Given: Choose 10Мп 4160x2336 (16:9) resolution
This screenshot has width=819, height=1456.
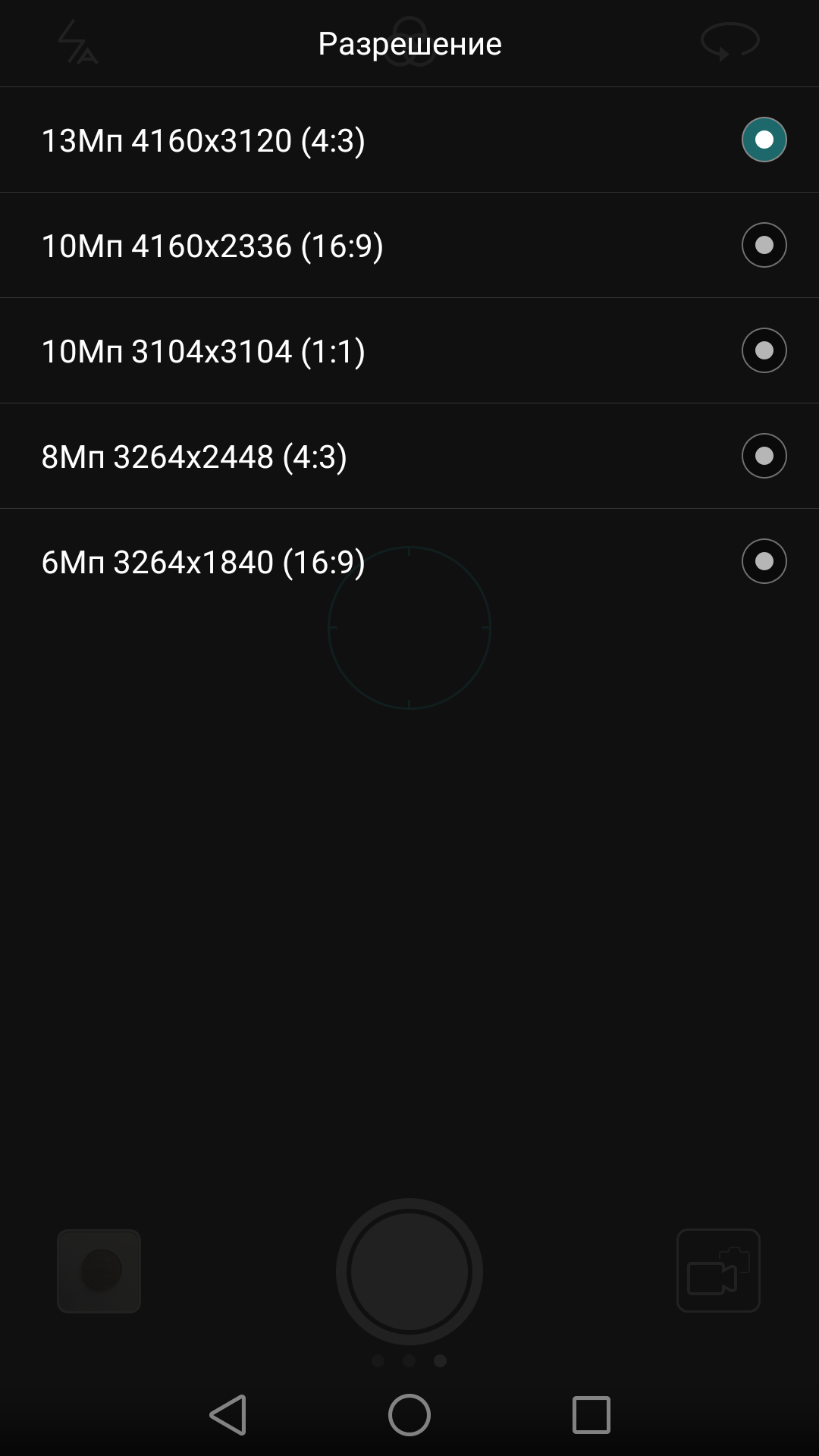Looking at the screenshot, I should pyautogui.click(x=409, y=245).
